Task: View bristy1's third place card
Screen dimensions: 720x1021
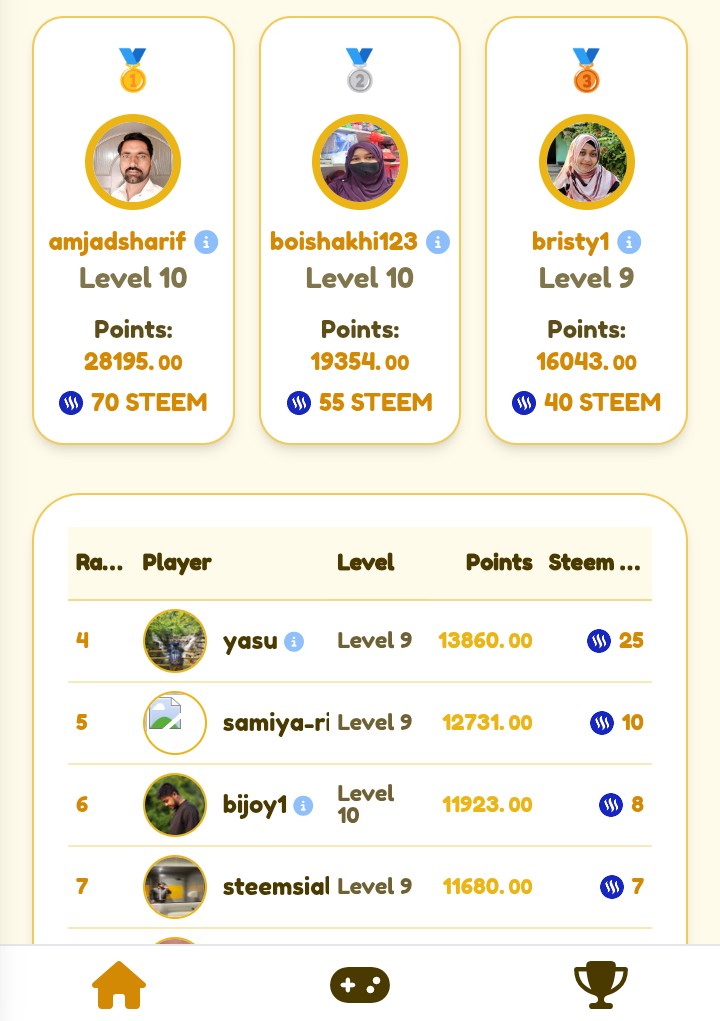Action: coord(586,230)
